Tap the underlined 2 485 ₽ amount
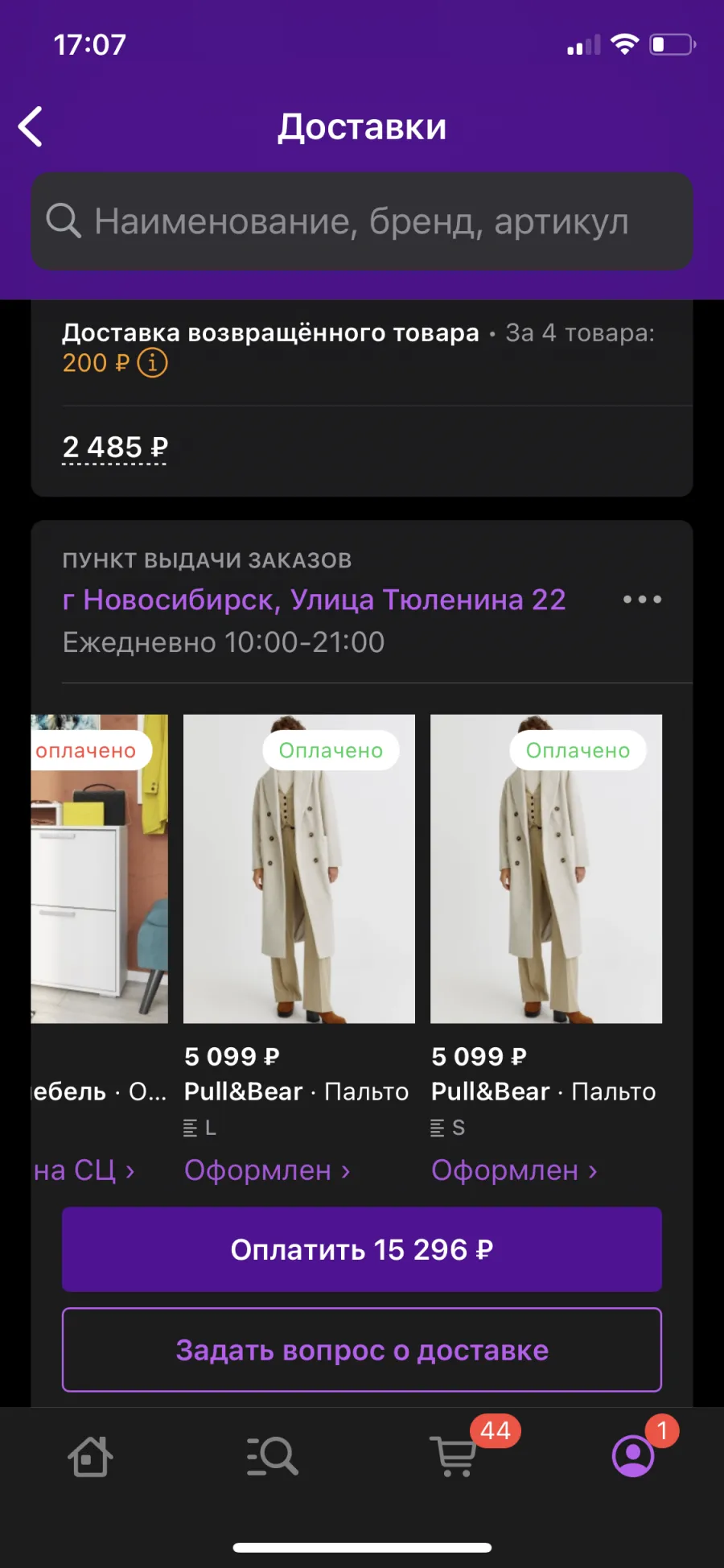The height and width of the screenshot is (1568, 724). pos(115,448)
